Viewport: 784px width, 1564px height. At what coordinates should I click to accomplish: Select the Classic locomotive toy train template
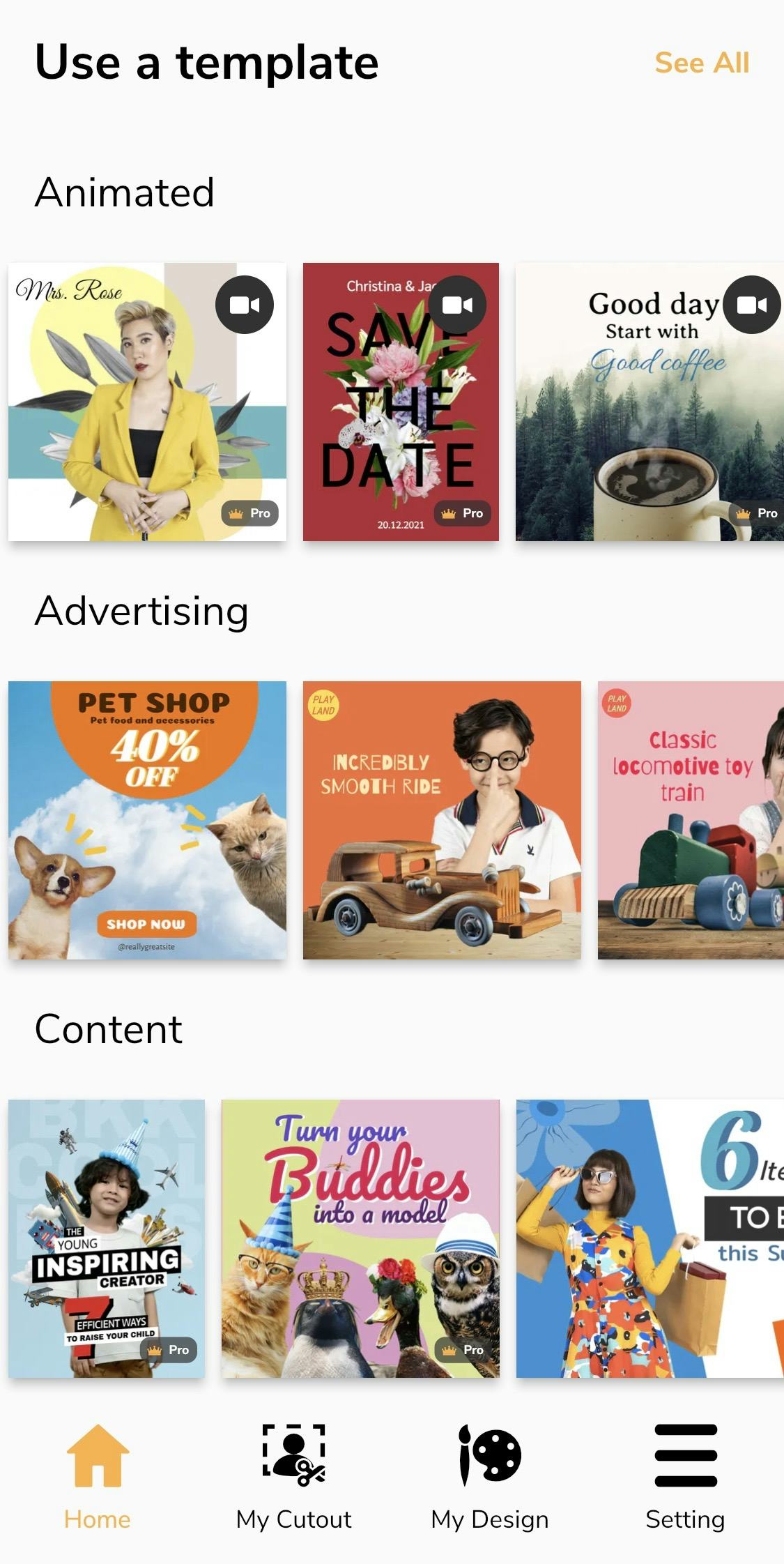[x=690, y=820]
